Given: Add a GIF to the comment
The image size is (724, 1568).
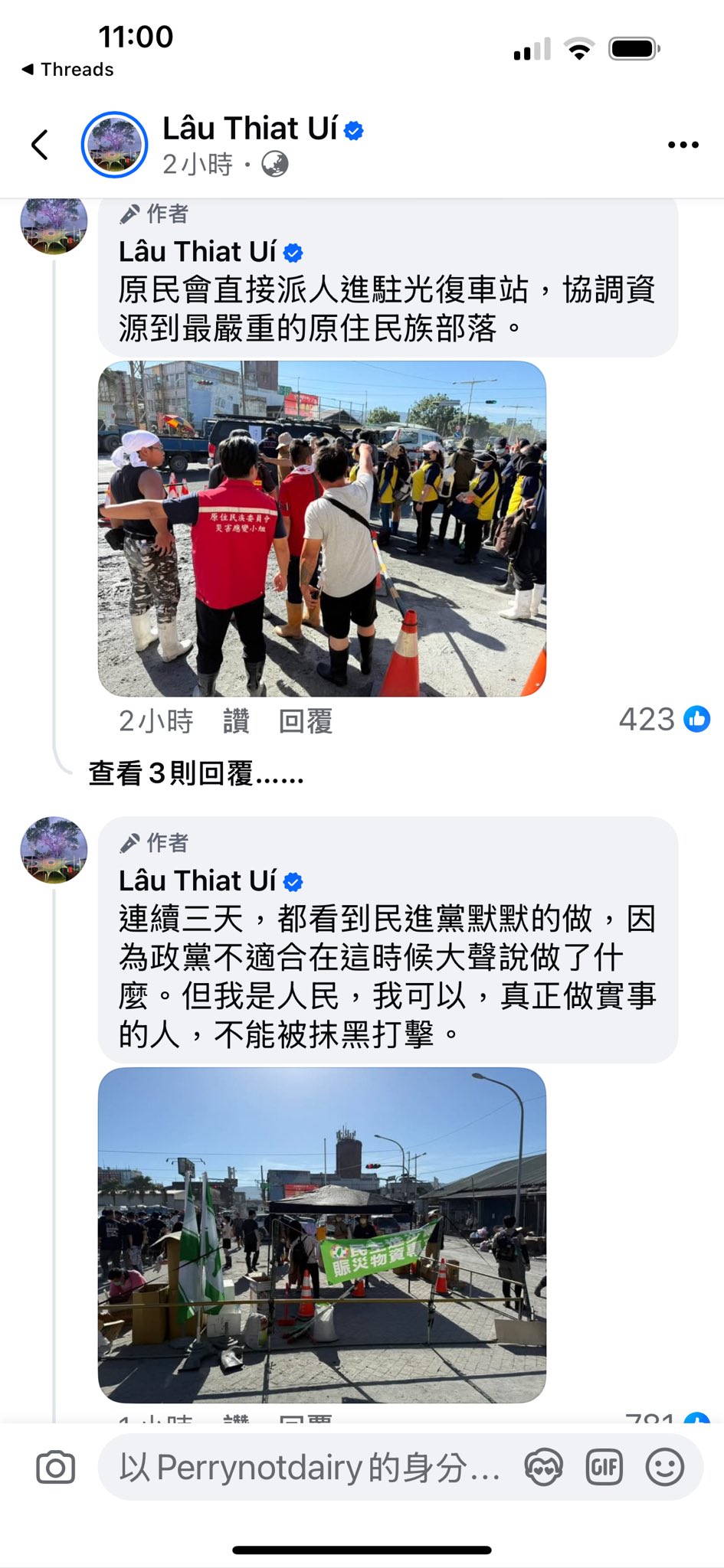Looking at the screenshot, I should pyautogui.click(x=604, y=1468).
